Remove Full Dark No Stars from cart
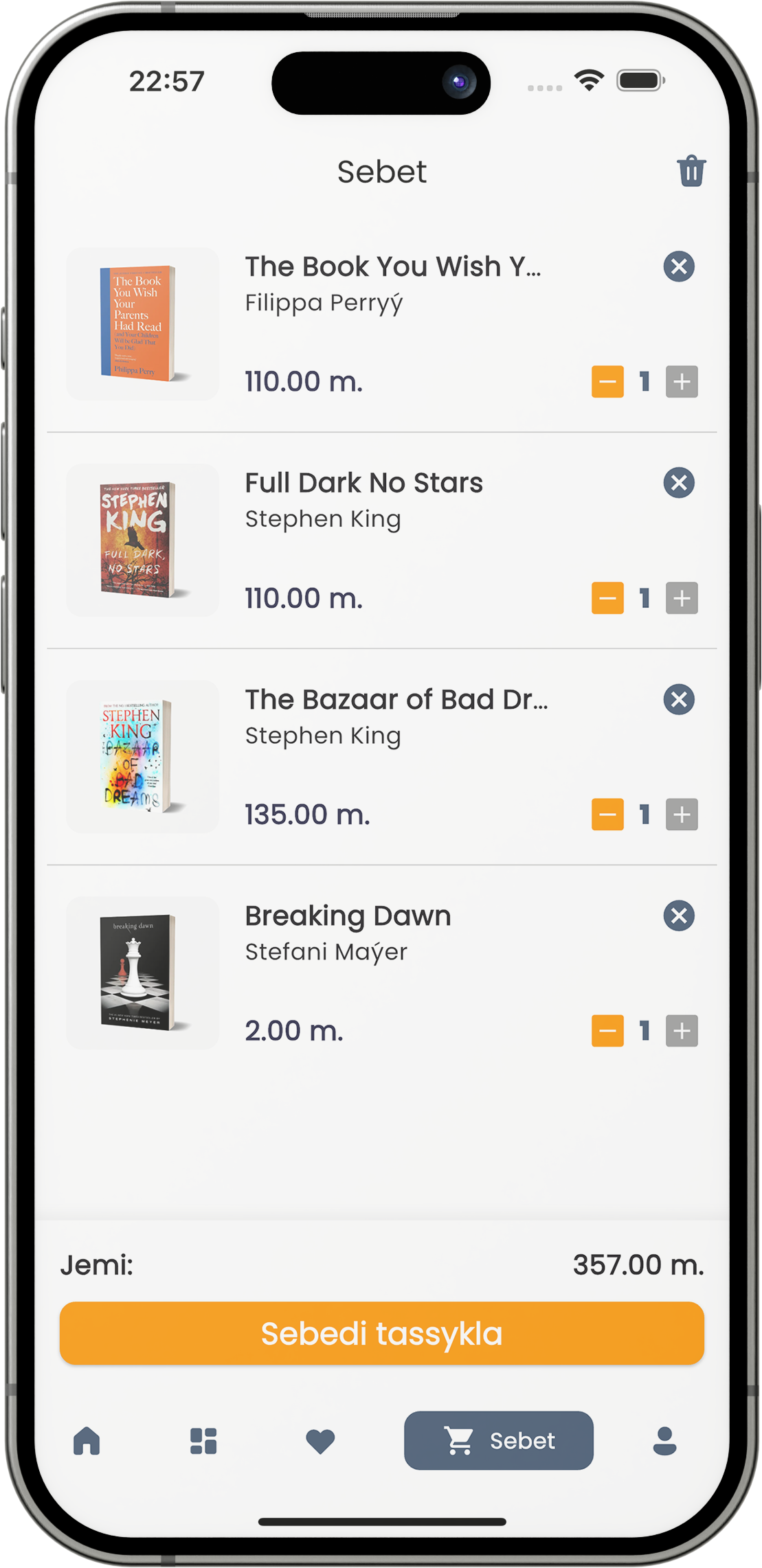 [679, 483]
